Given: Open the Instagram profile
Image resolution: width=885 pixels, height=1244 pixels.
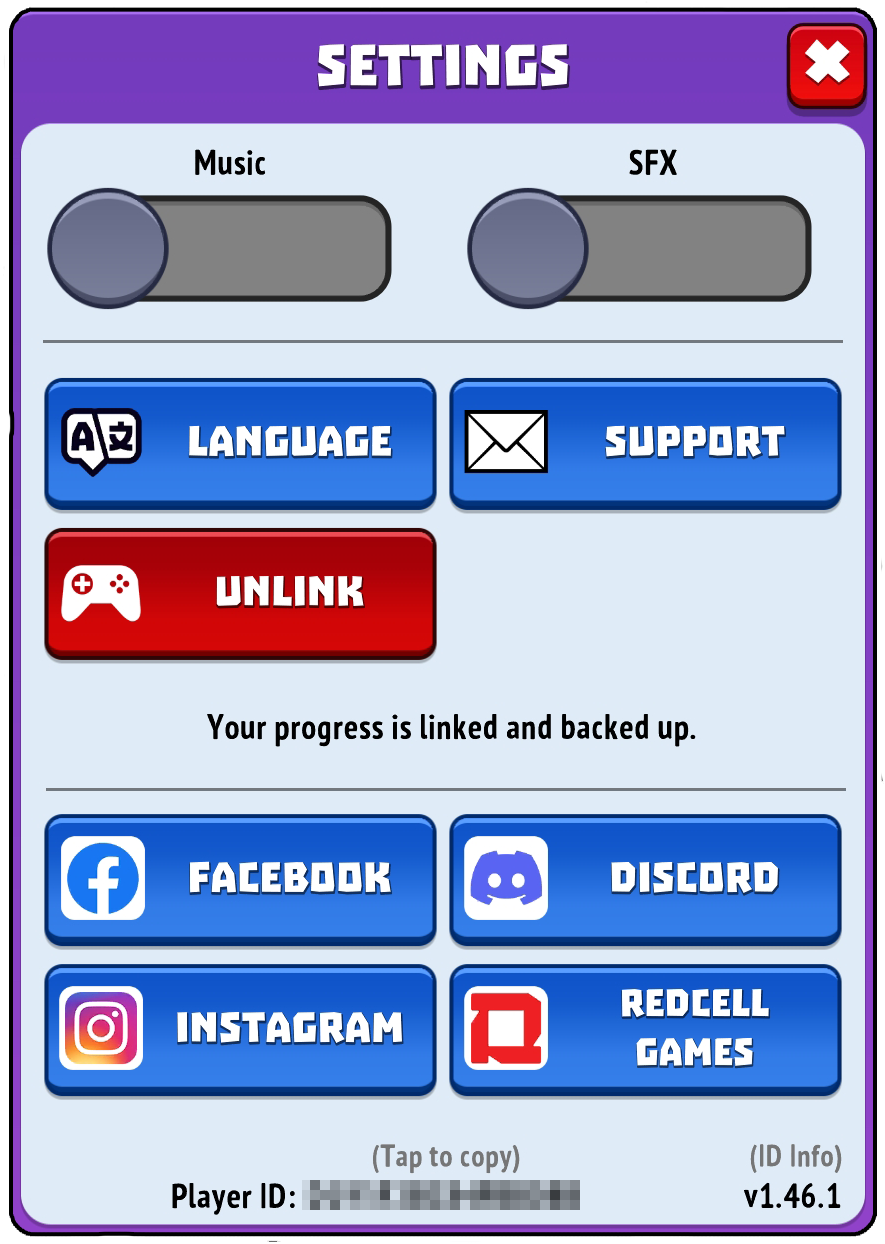Looking at the screenshot, I should click(x=240, y=1029).
